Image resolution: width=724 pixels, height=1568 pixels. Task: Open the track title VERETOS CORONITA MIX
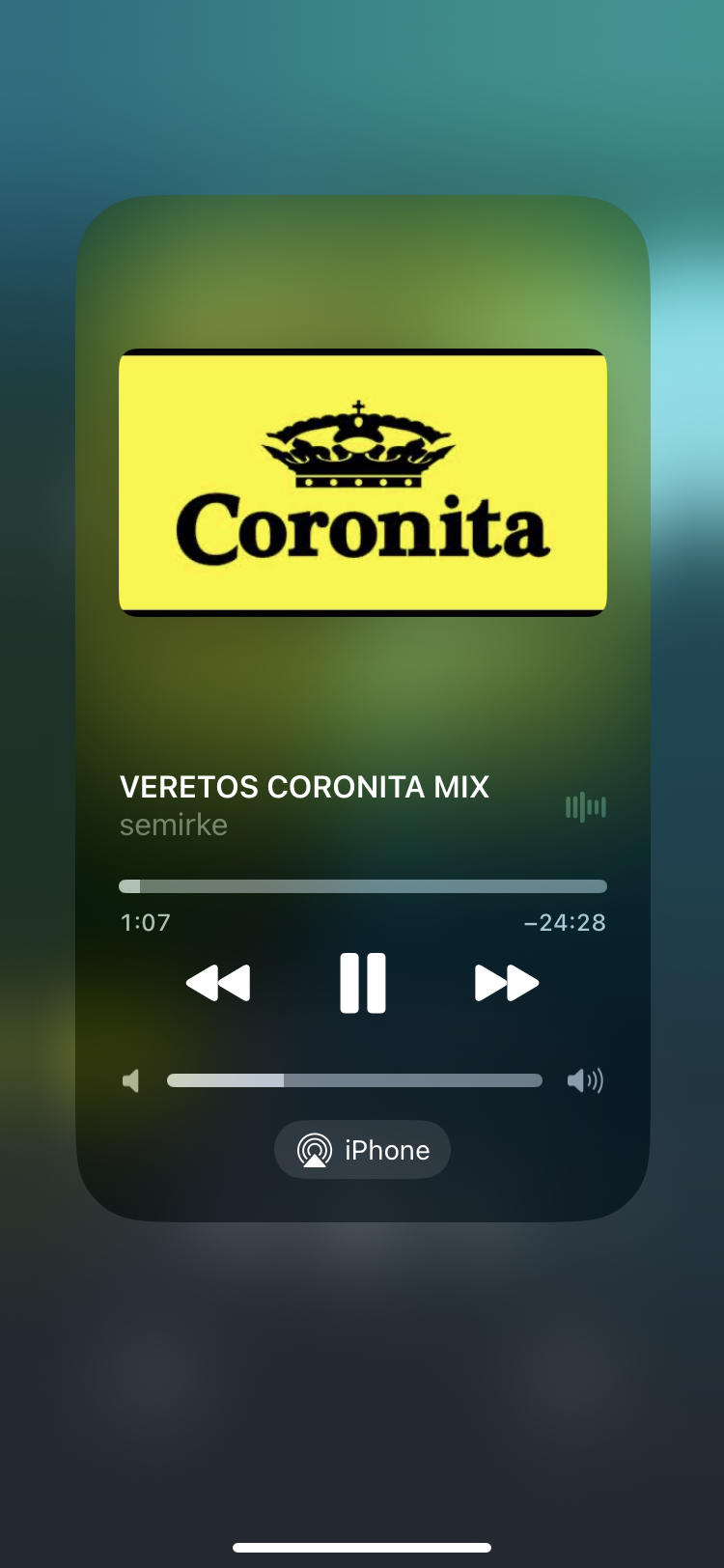pos(304,787)
